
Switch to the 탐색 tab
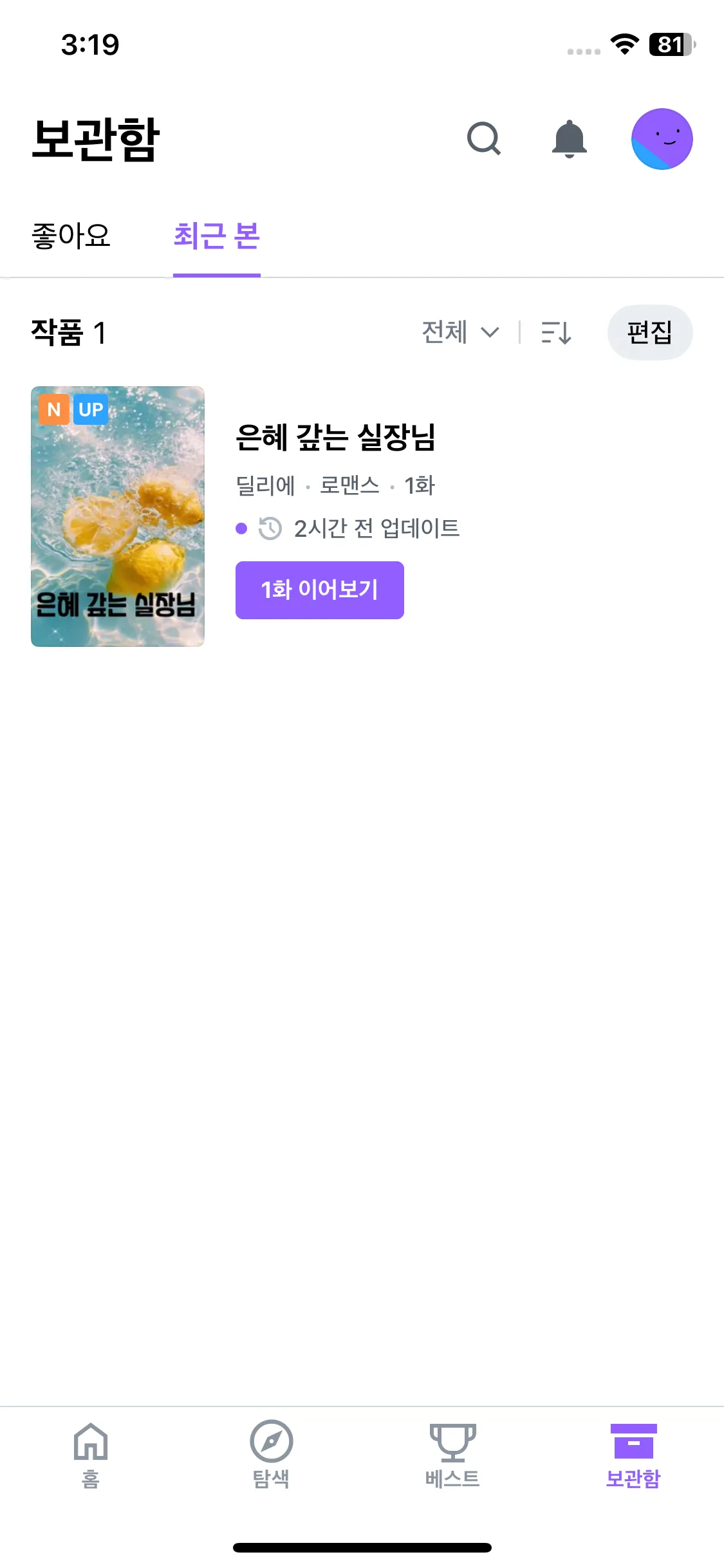click(x=271, y=1453)
